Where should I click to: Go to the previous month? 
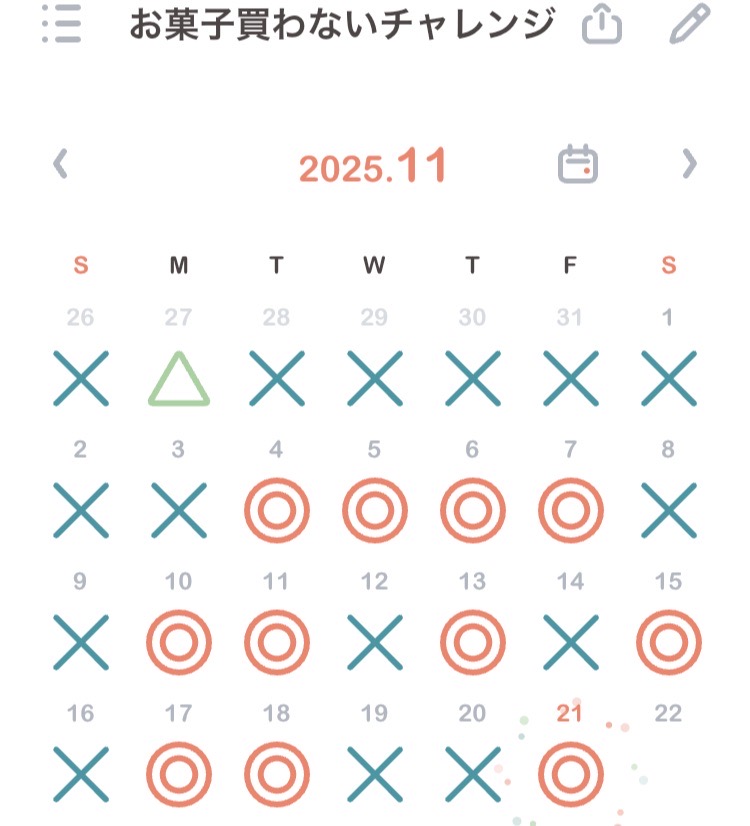pos(61,164)
